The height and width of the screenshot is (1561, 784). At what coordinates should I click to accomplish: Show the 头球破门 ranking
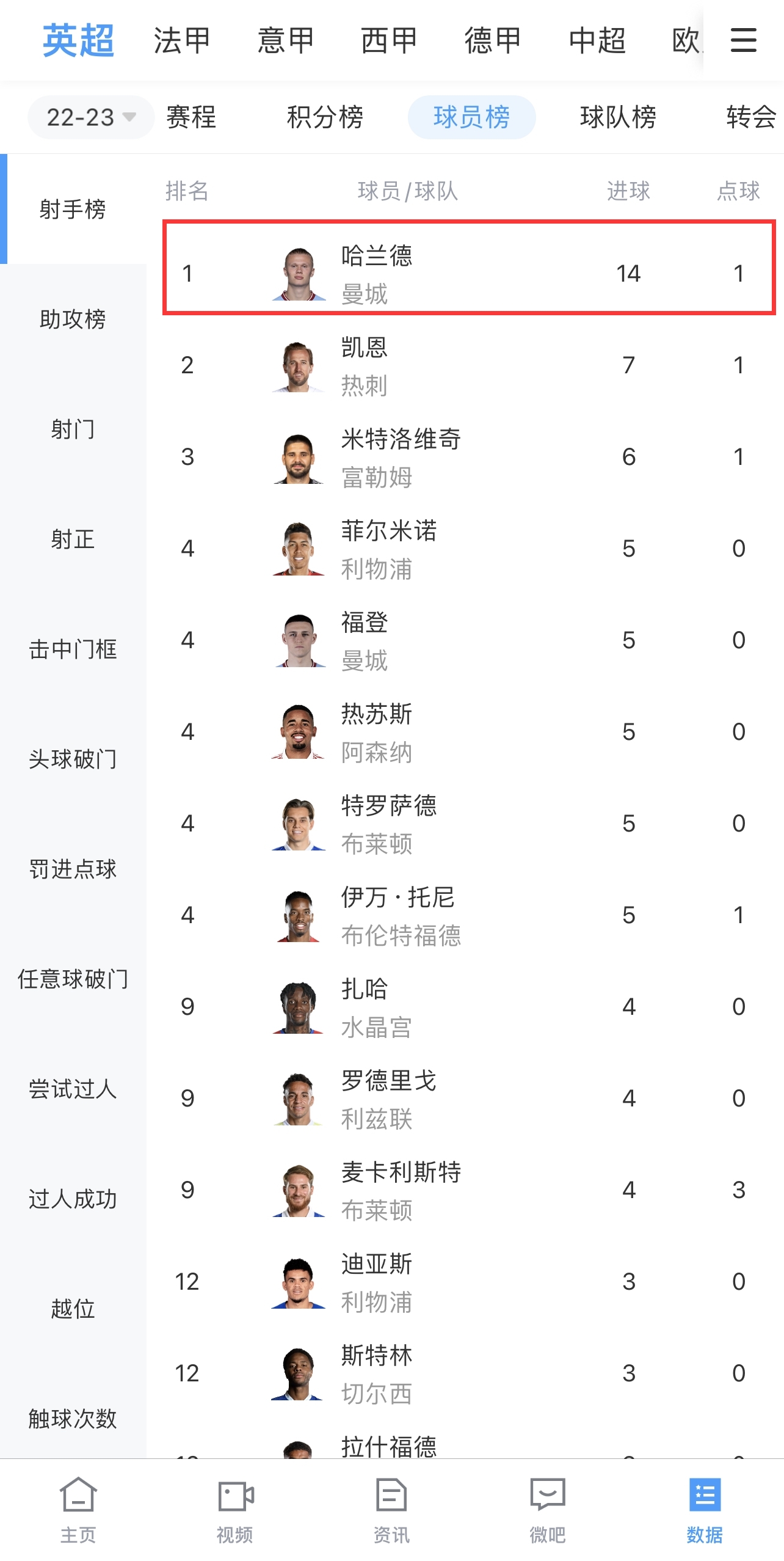(x=73, y=759)
